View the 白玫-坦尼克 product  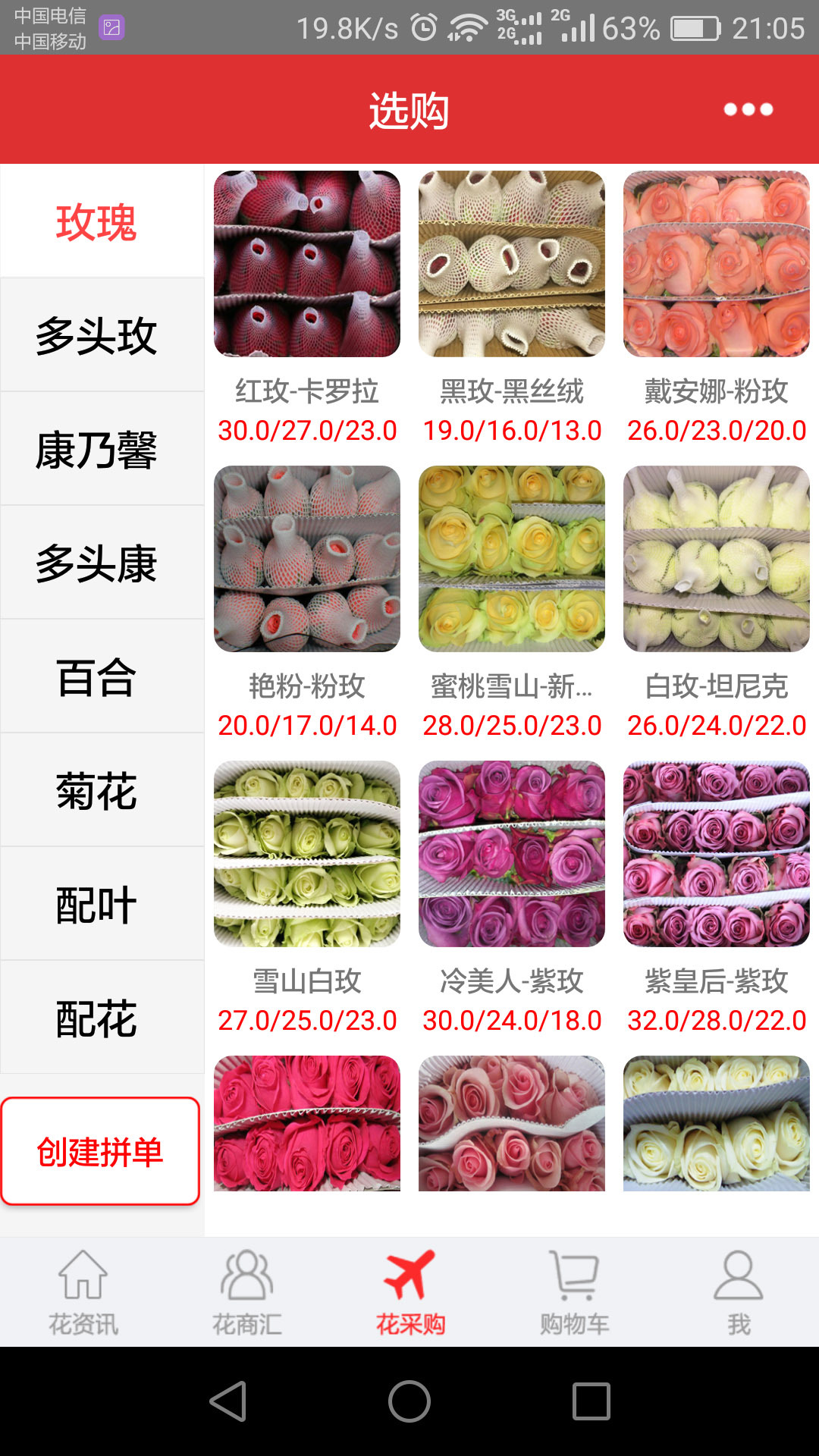(717, 559)
